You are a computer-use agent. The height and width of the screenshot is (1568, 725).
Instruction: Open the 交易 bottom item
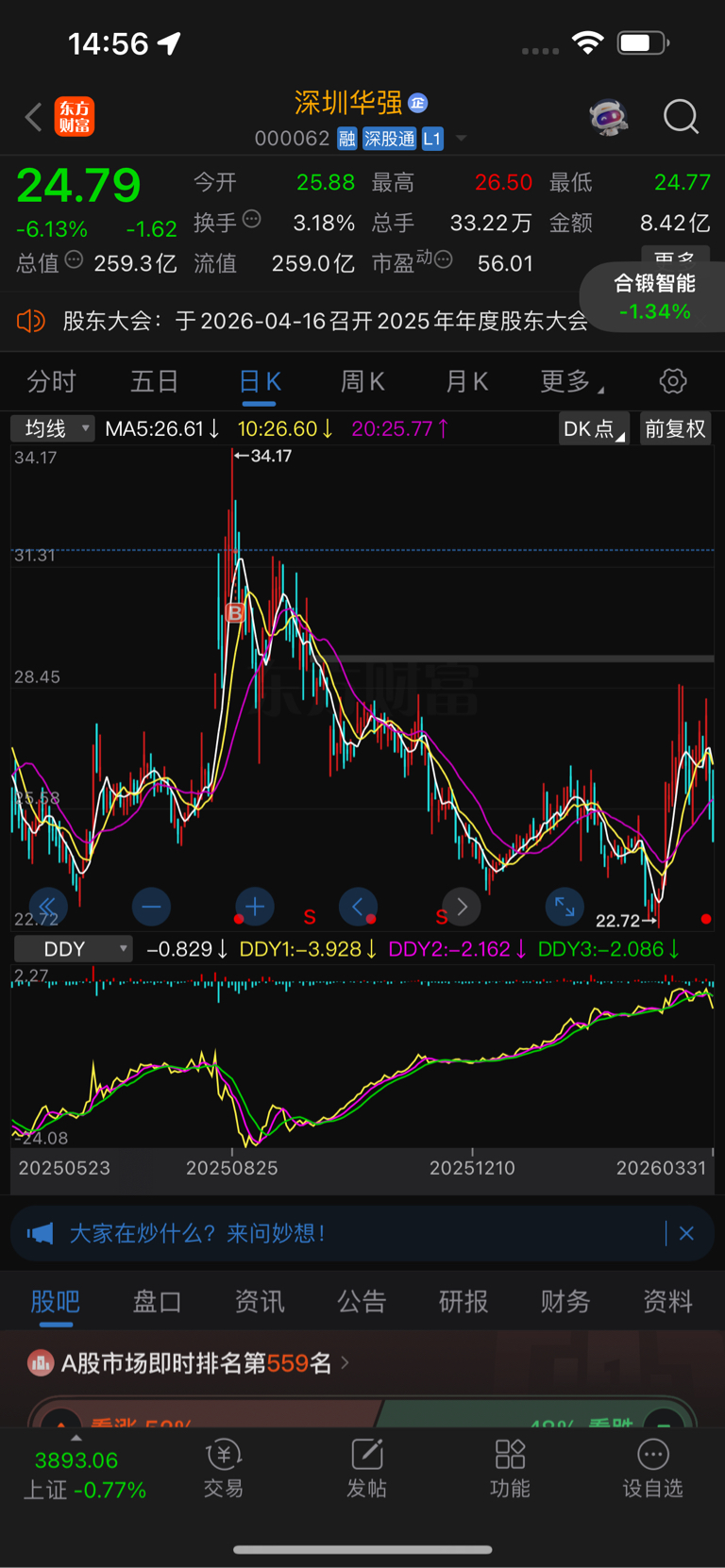tap(224, 1469)
